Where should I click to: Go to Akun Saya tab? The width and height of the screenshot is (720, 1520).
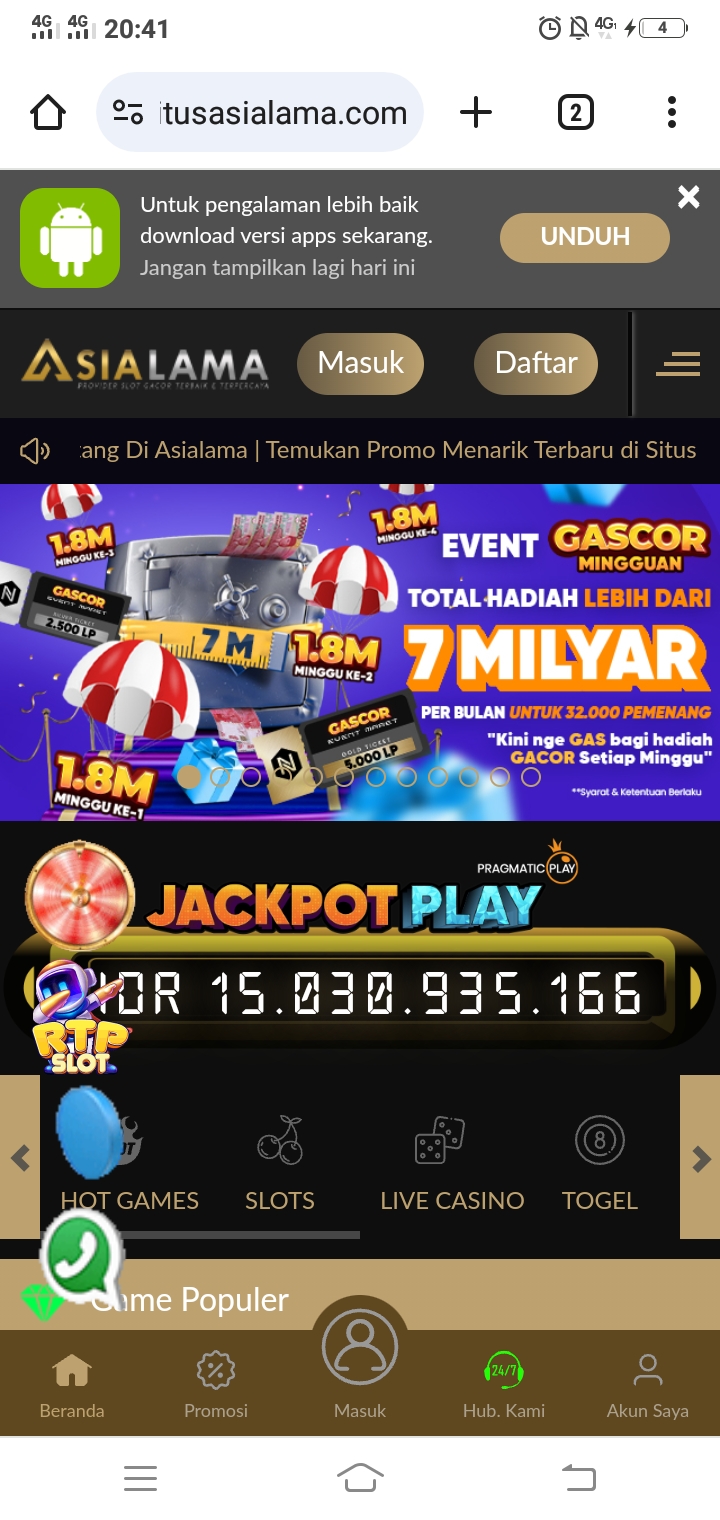tap(648, 1384)
